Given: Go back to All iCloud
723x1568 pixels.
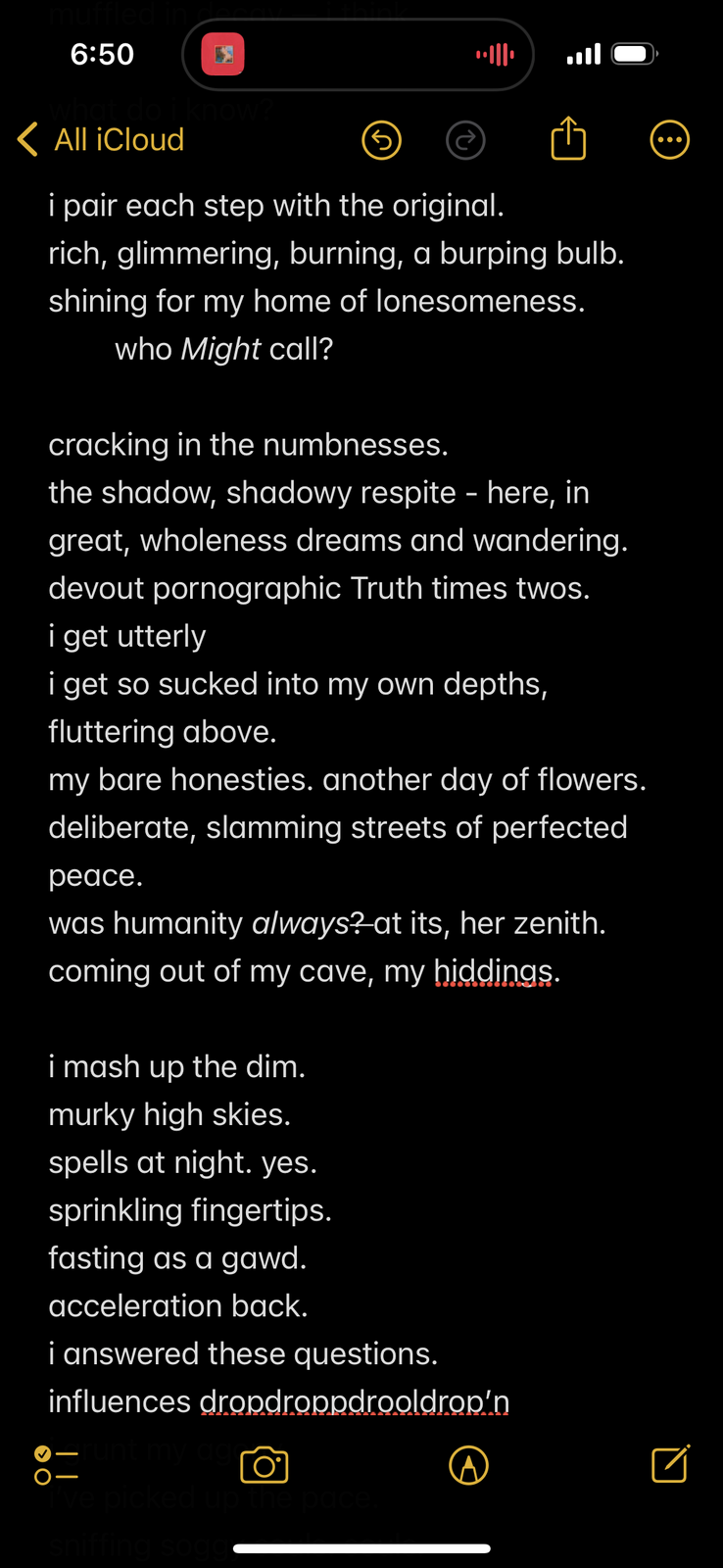Looking at the screenshot, I should (x=102, y=140).
